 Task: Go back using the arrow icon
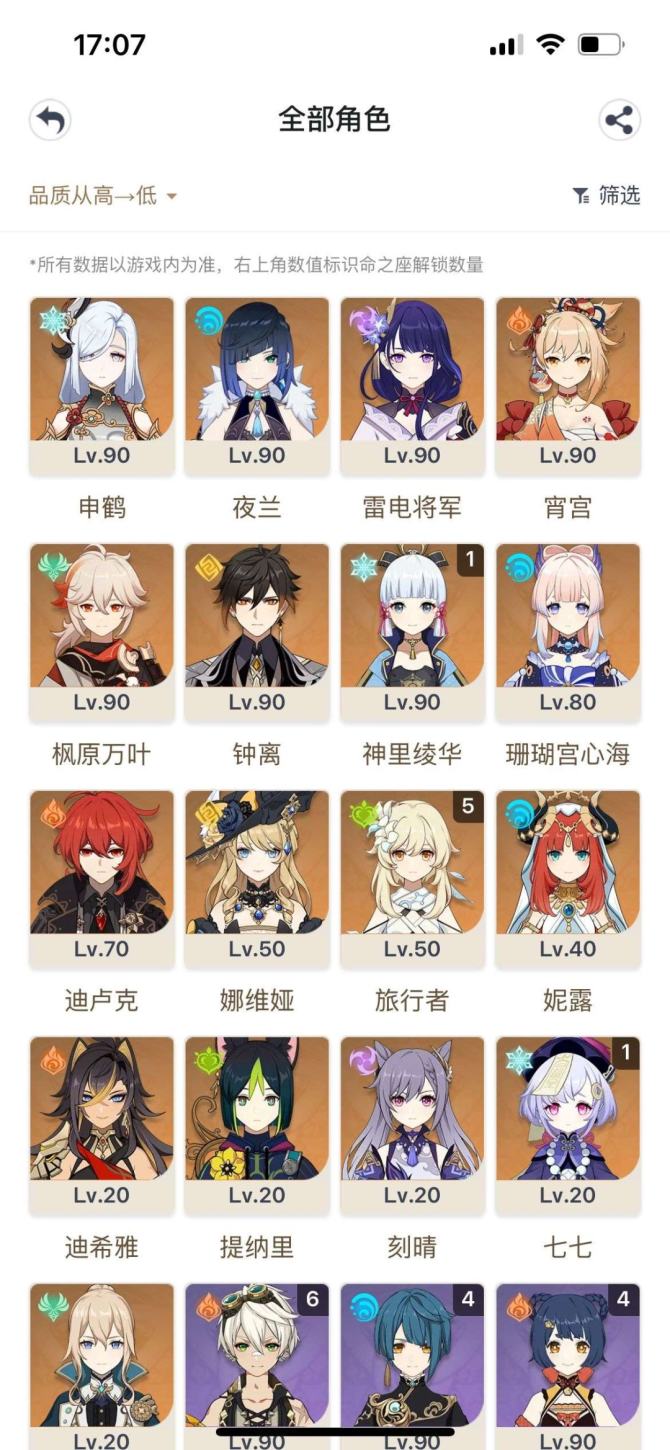pos(50,120)
